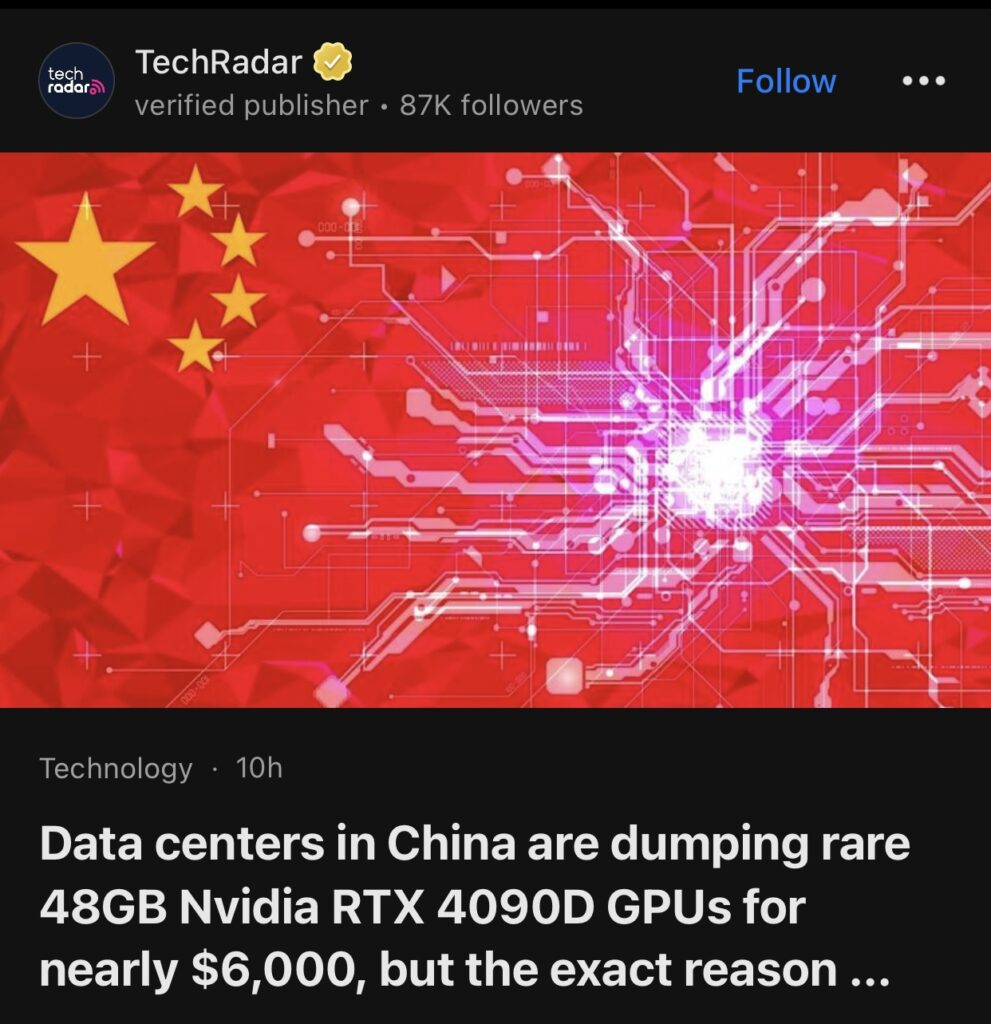Open the China flag circuit article image

(x=495, y=430)
